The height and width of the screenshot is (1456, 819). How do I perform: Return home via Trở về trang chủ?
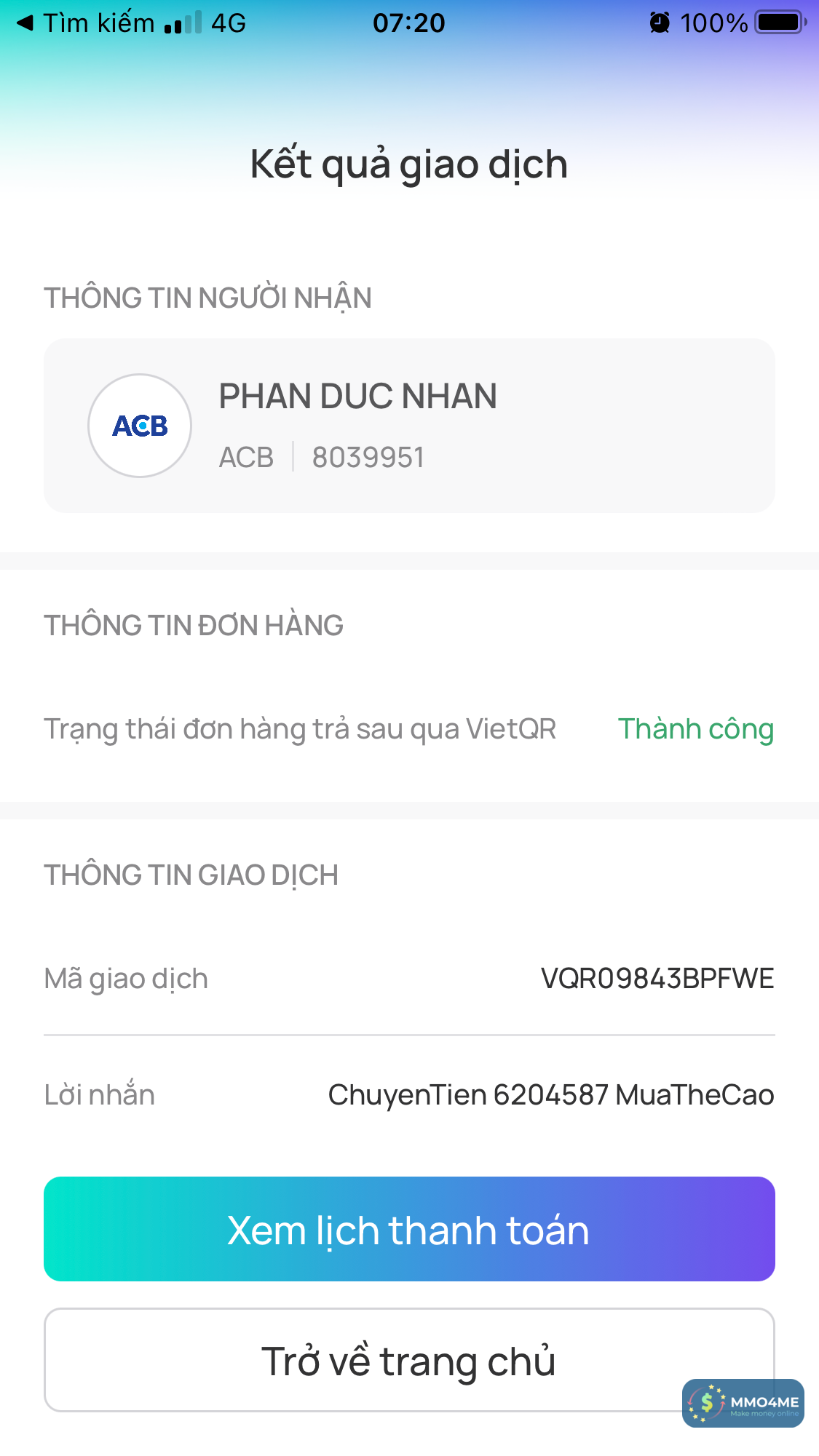point(409,1360)
